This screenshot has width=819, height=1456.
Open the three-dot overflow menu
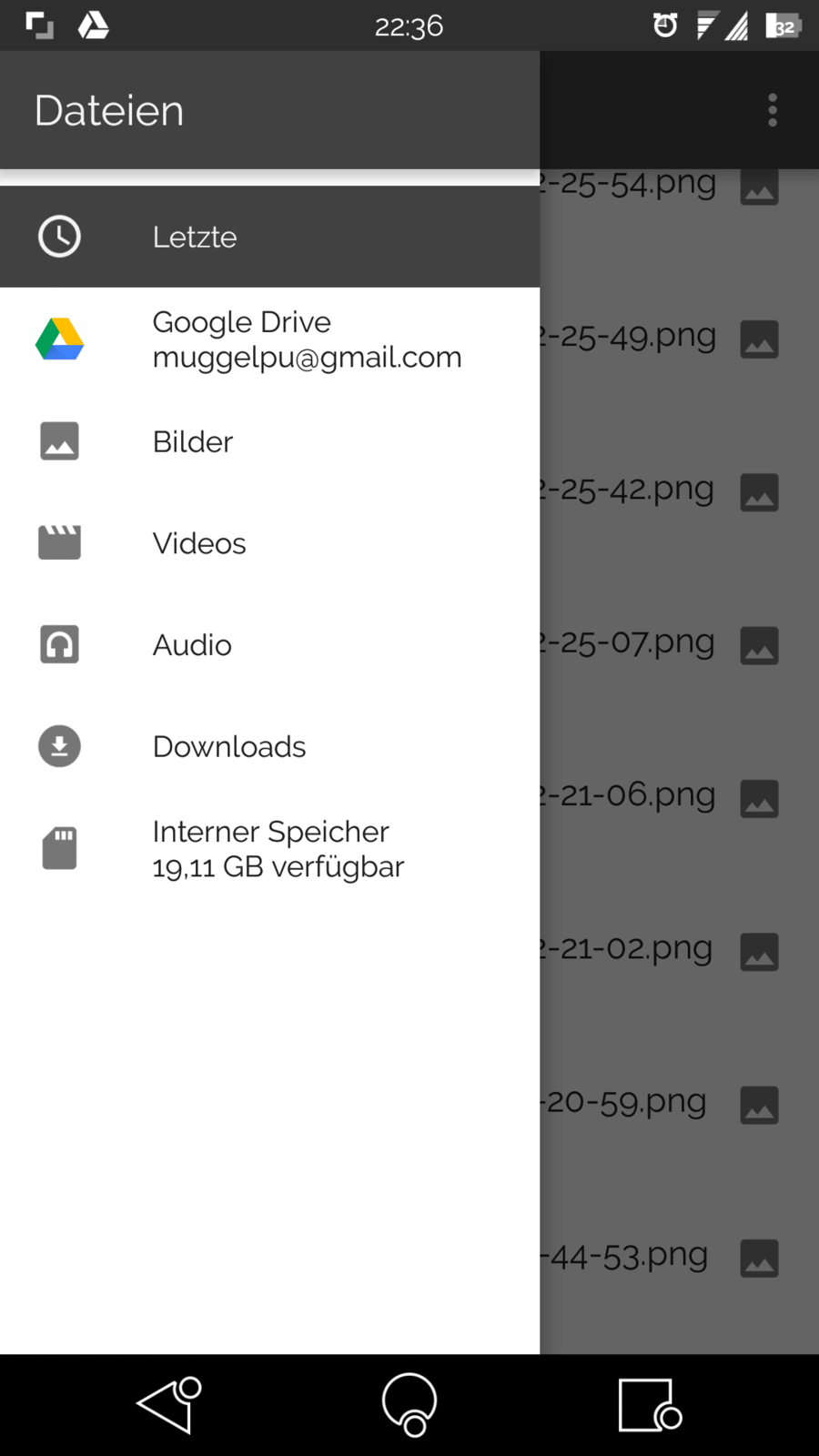point(773,110)
